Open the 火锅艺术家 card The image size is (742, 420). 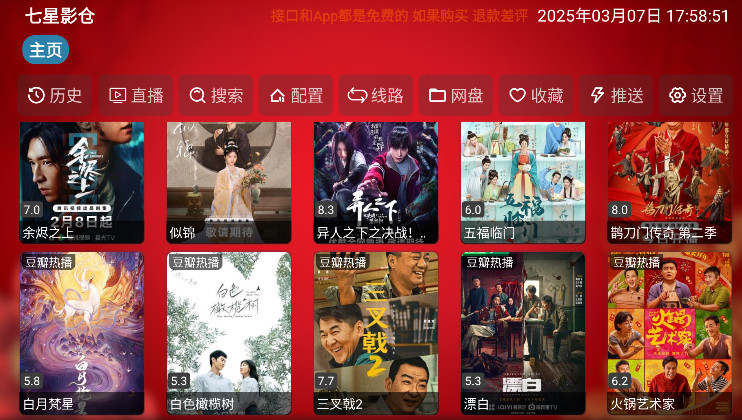(670, 333)
